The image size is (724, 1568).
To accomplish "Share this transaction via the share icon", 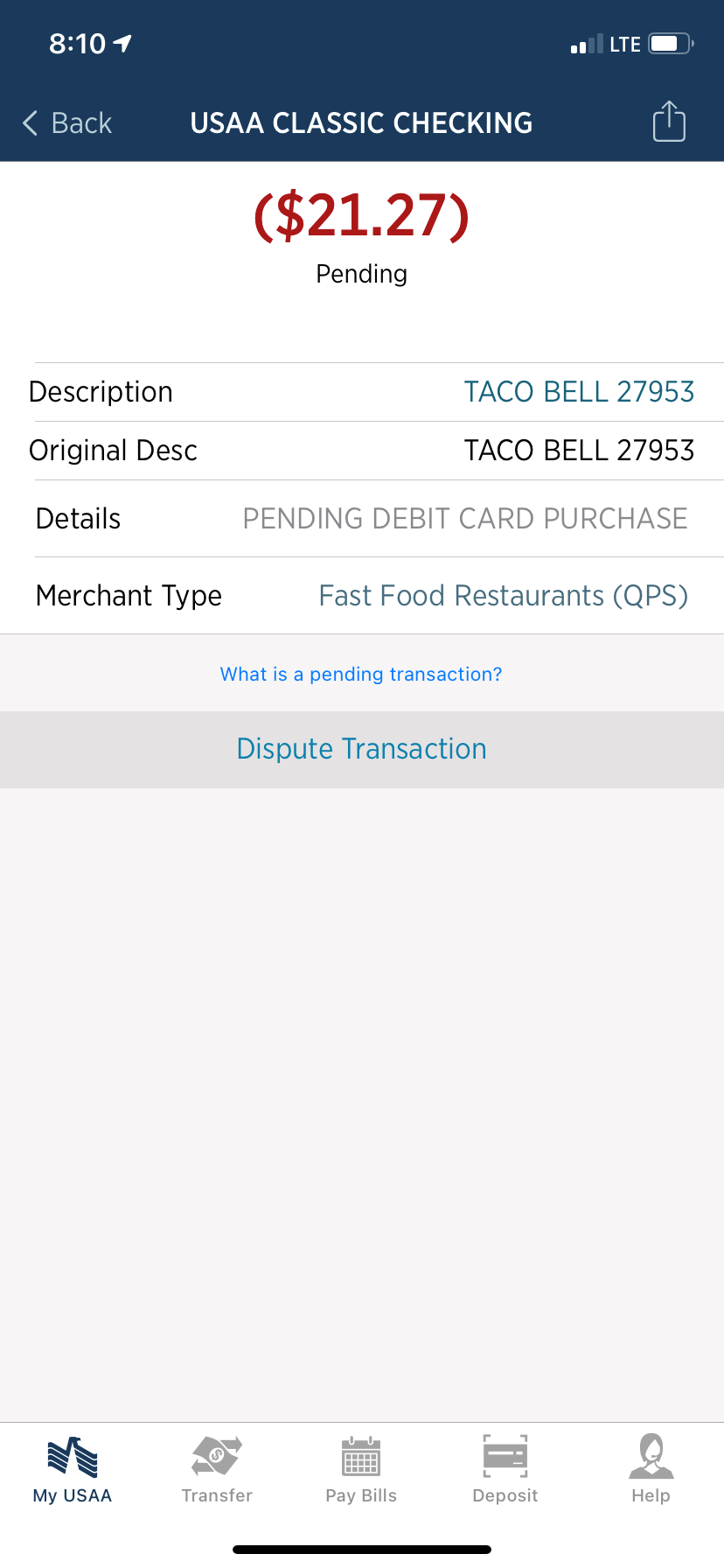I will (669, 122).
